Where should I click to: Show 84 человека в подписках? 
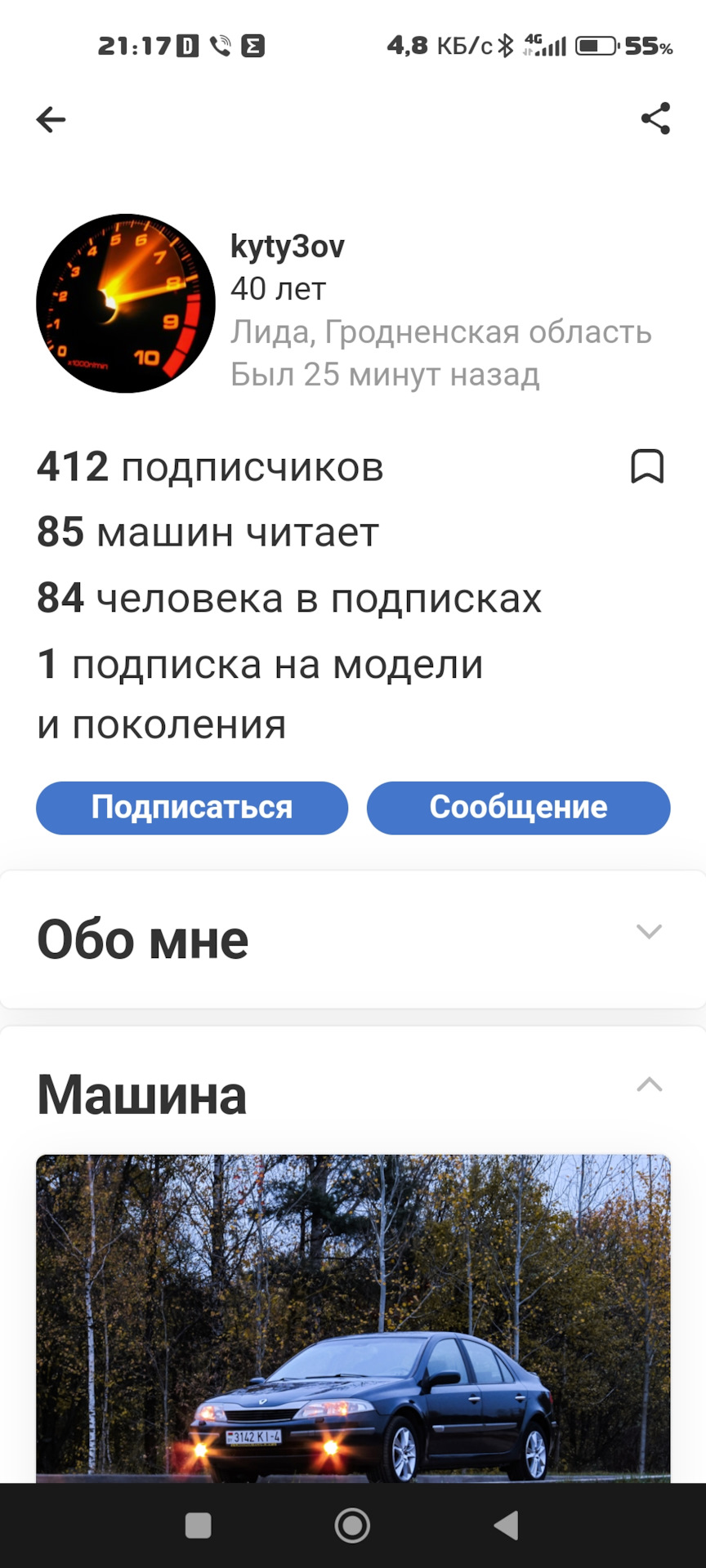click(288, 598)
